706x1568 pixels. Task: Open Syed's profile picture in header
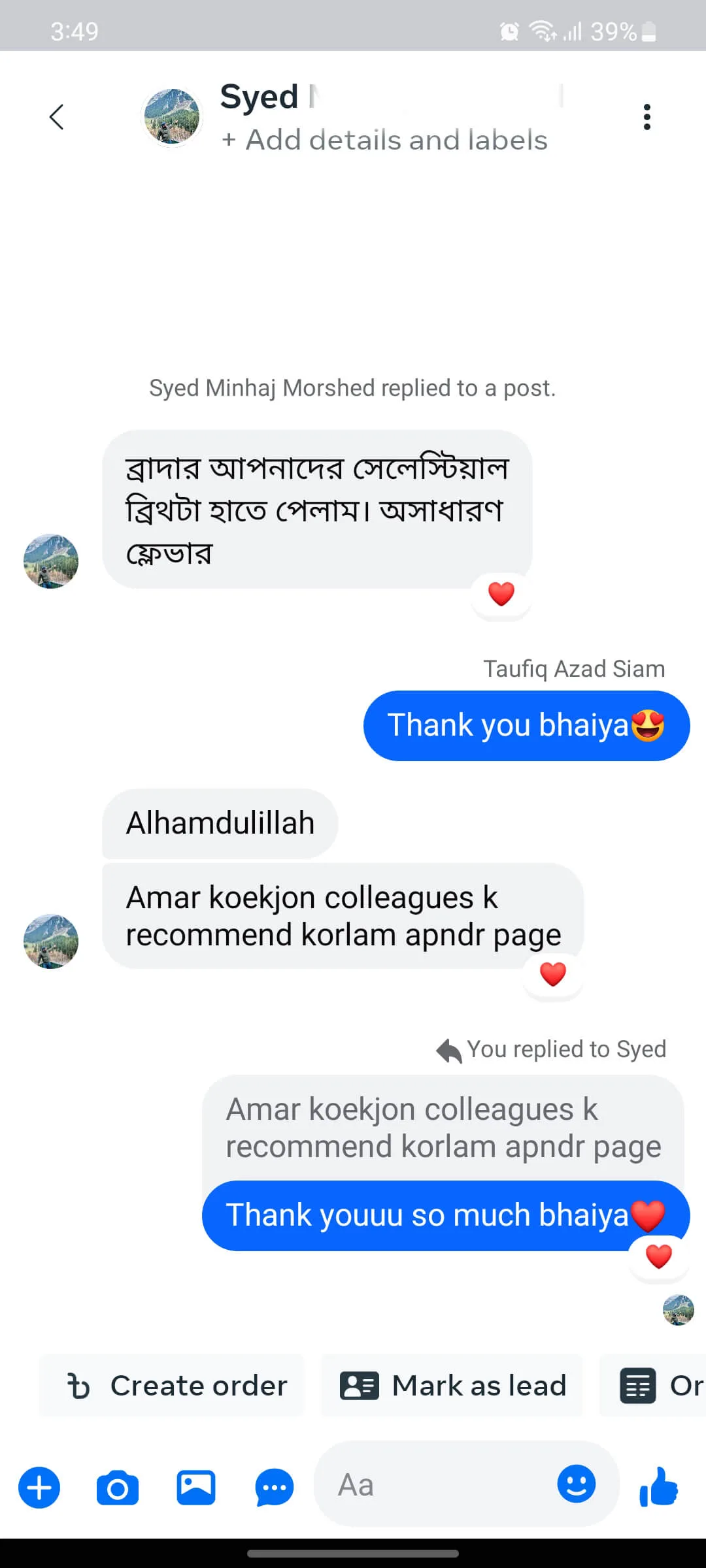click(172, 117)
